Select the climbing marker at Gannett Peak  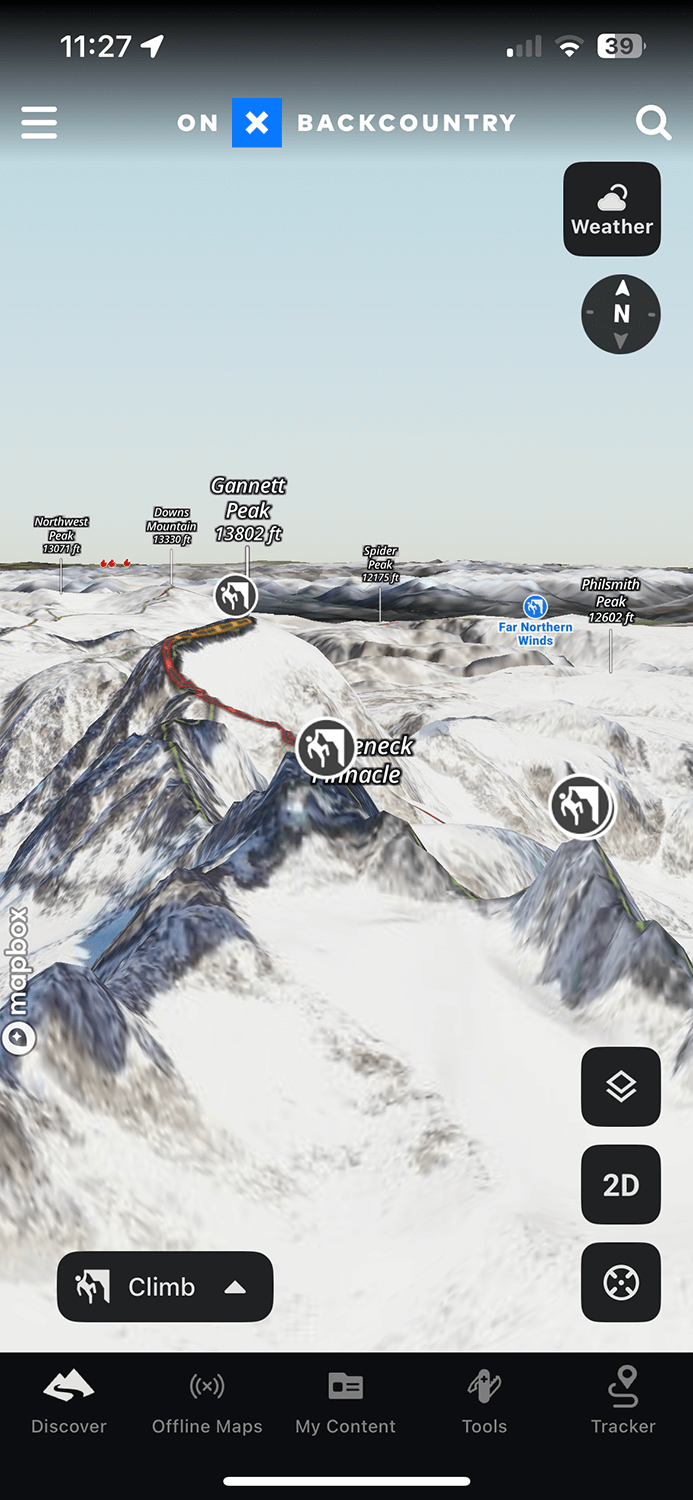click(236, 595)
